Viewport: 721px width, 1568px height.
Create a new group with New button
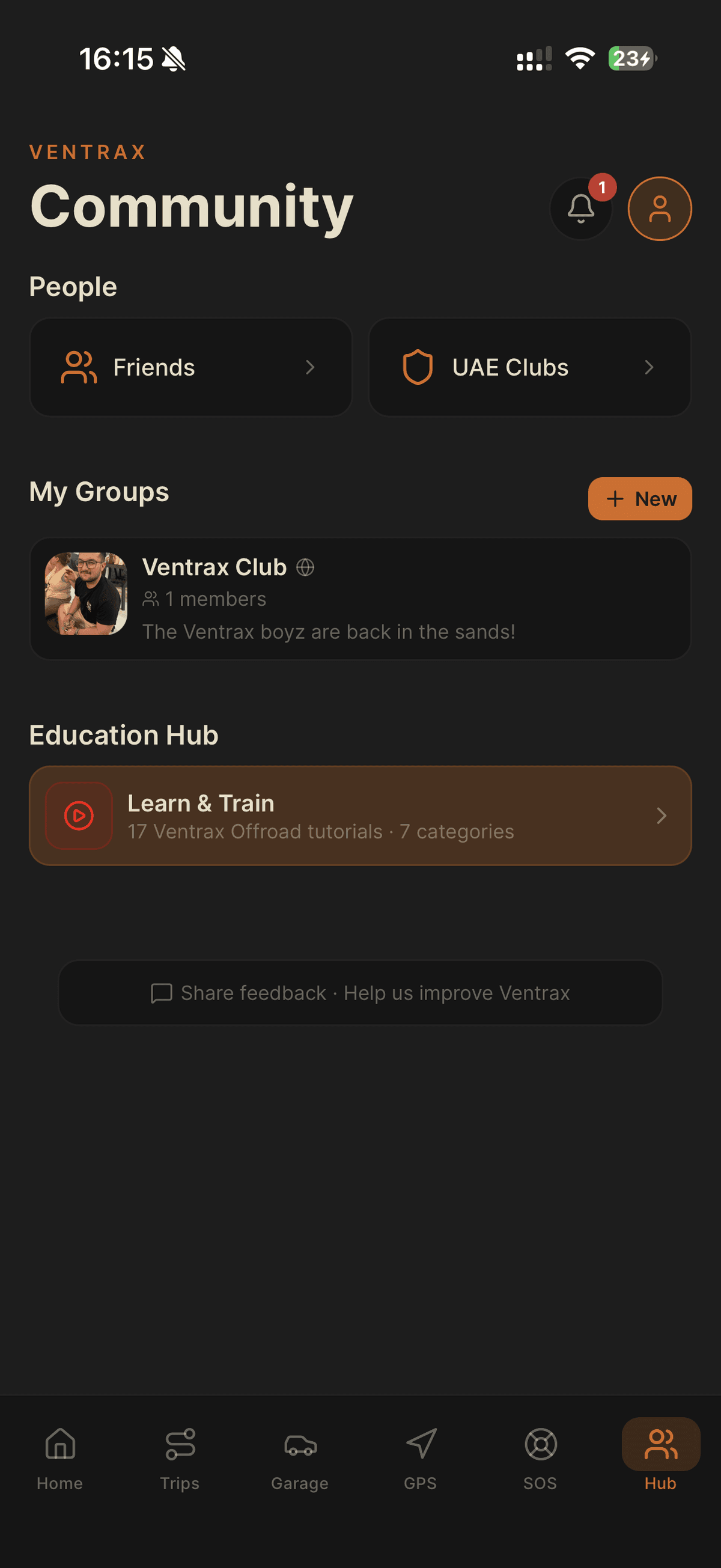click(639, 498)
